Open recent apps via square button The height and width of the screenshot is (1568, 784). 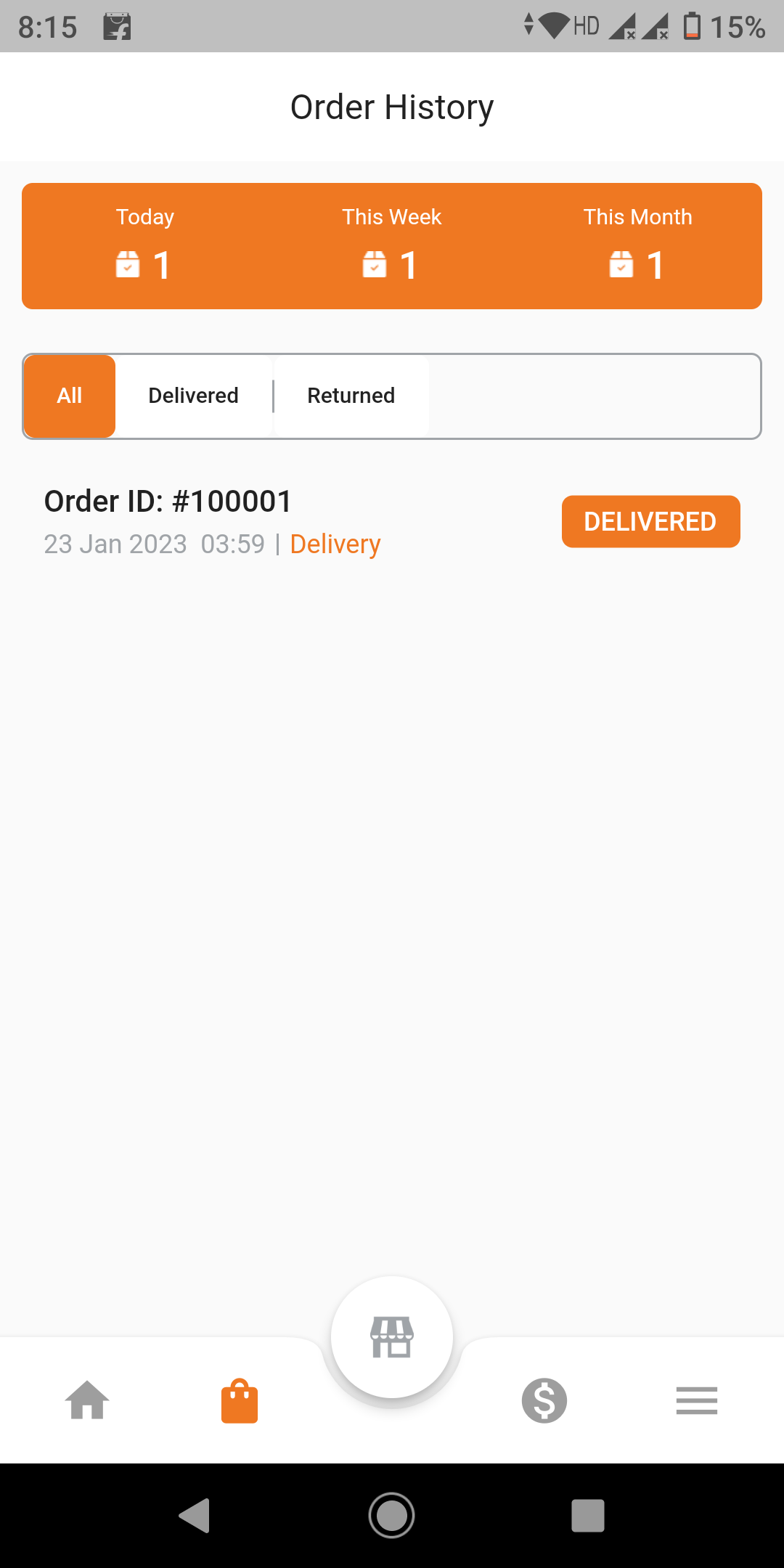coord(588,1515)
